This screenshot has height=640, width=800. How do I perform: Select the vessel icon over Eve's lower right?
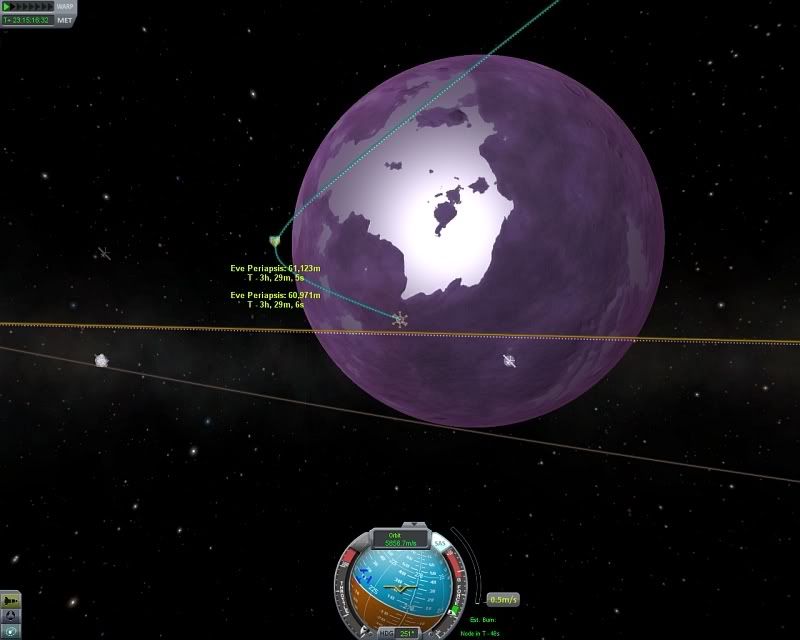(510, 360)
